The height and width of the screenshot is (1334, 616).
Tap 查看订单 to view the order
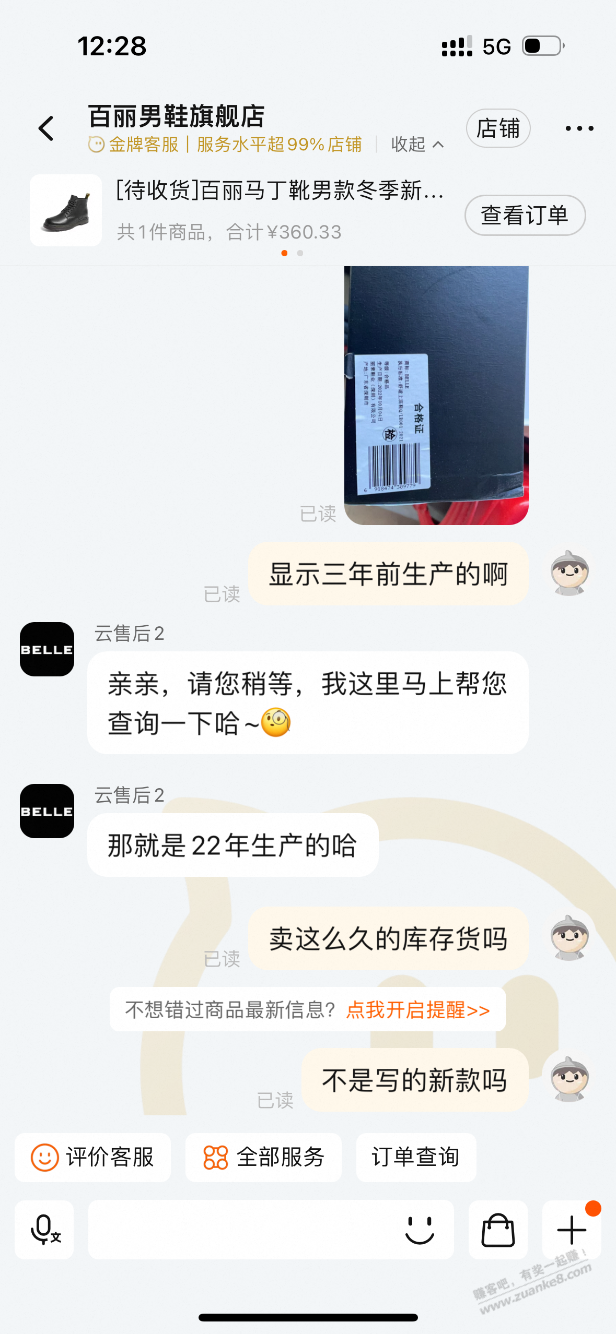[x=524, y=214]
